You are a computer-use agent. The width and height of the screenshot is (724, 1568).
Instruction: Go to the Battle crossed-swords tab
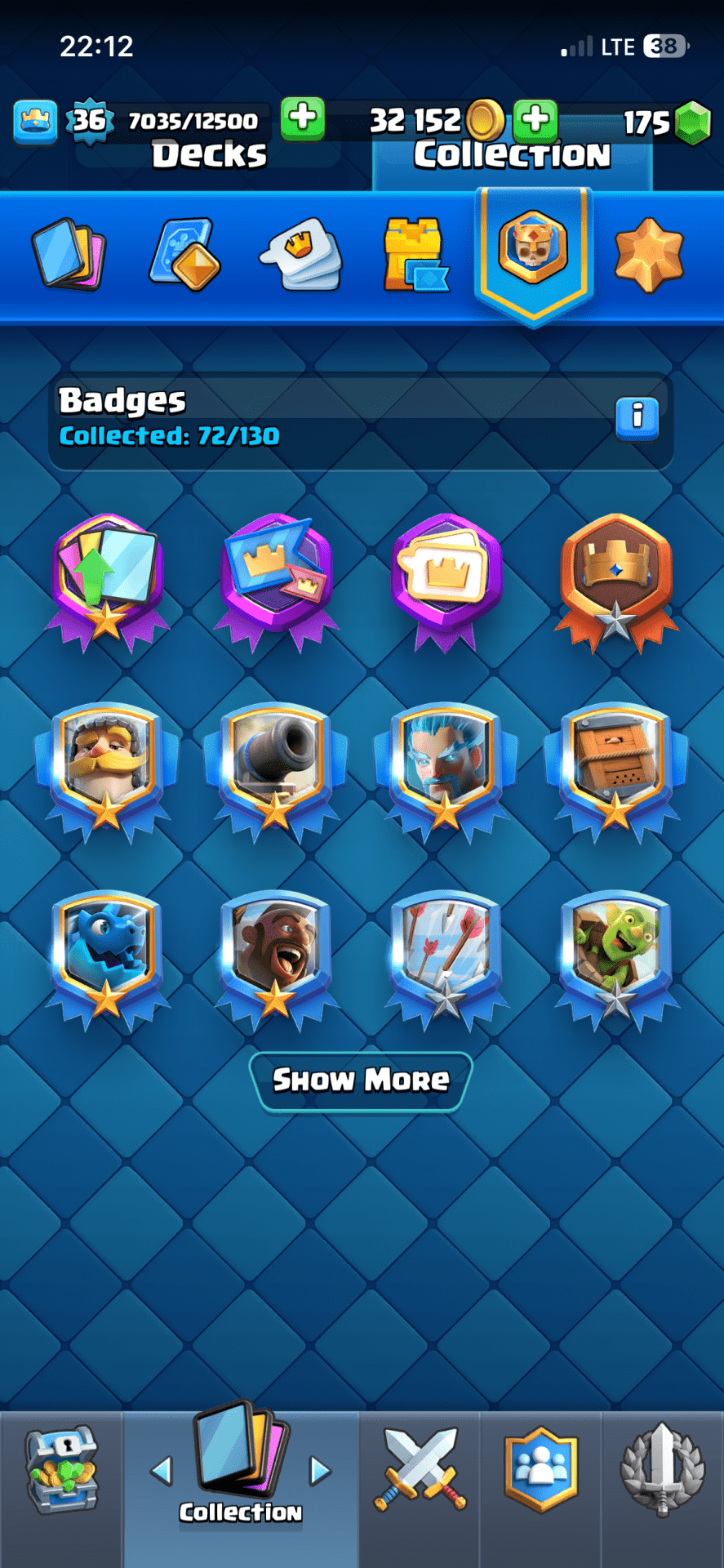tap(420, 1470)
